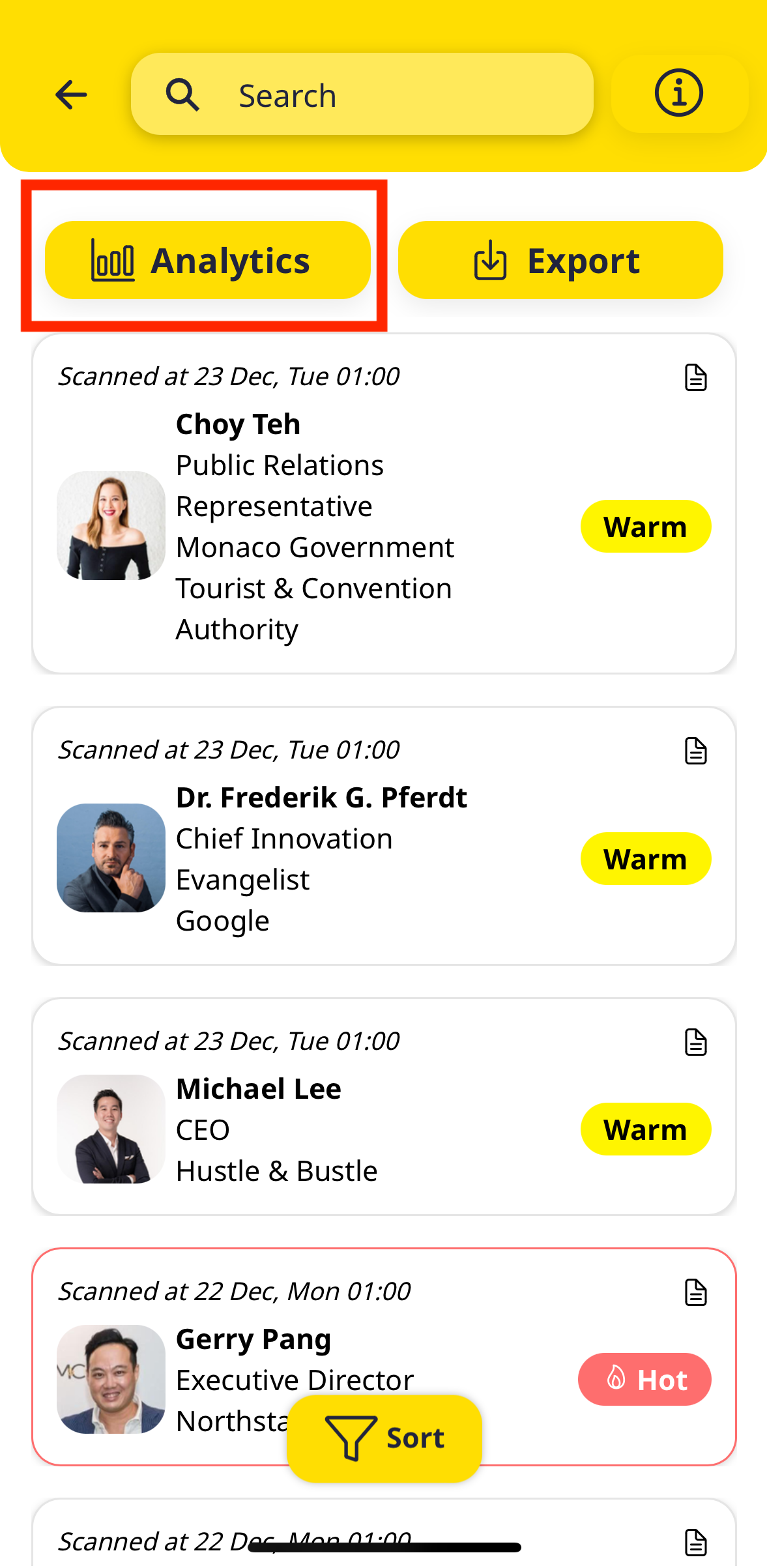
Task: Open Analytics
Action: [207, 261]
